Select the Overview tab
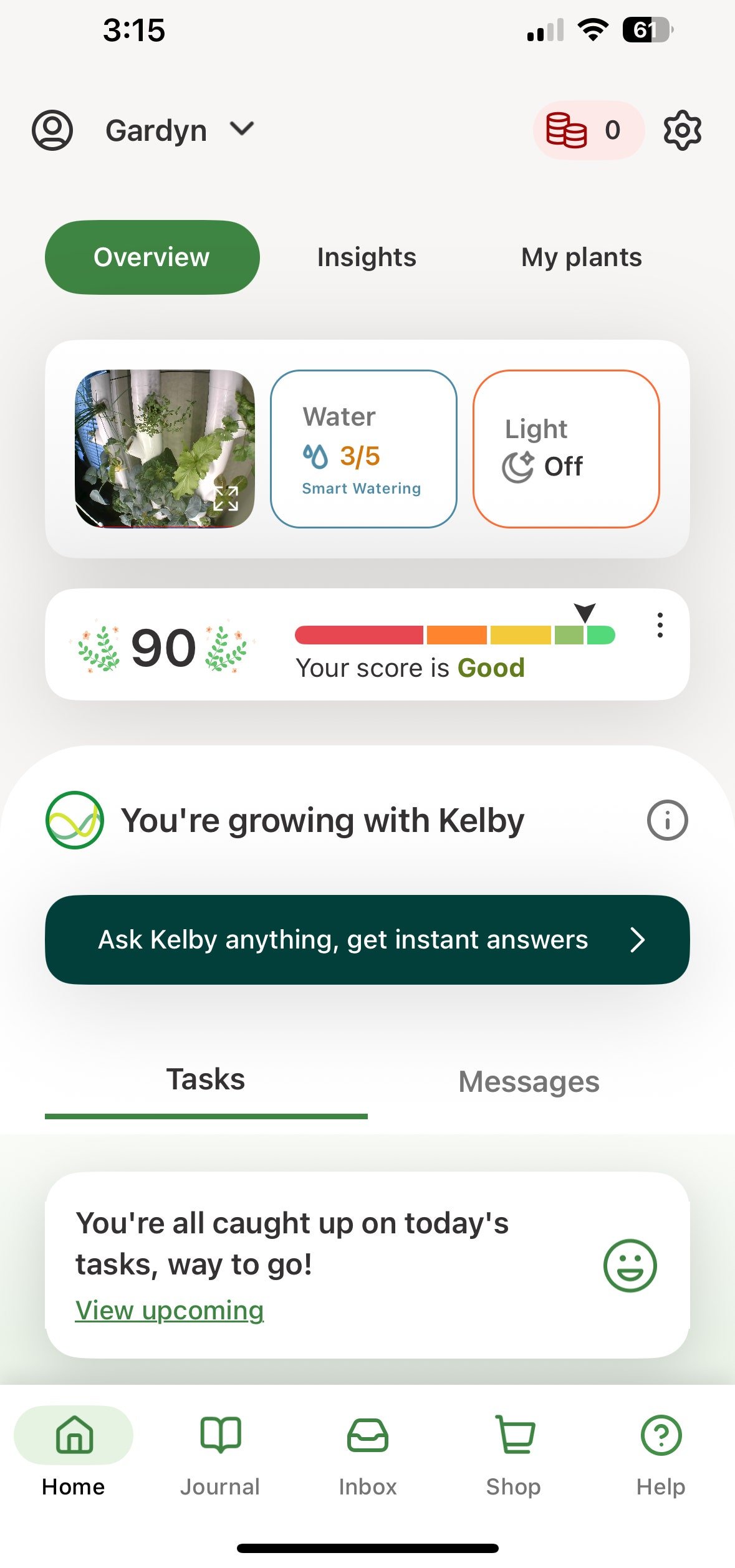This screenshot has width=735, height=1568. pyautogui.click(x=152, y=257)
